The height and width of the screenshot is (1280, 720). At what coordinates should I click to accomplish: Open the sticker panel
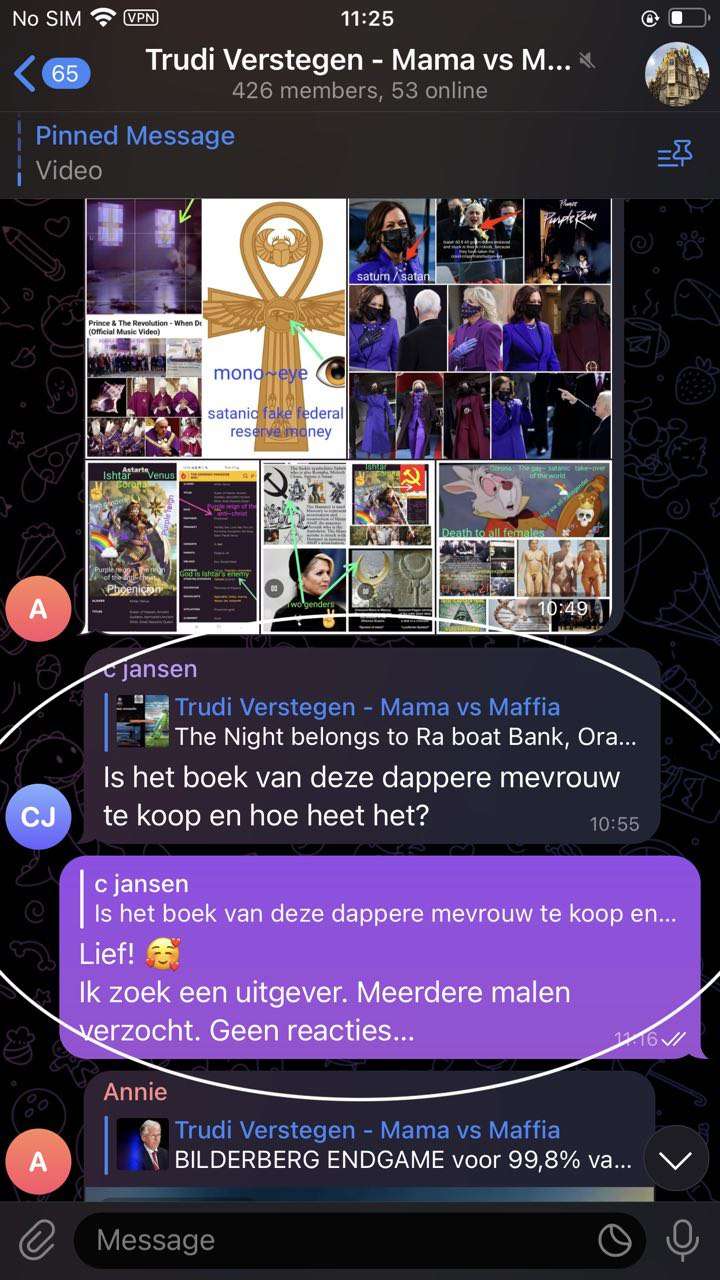click(x=615, y=1241)
